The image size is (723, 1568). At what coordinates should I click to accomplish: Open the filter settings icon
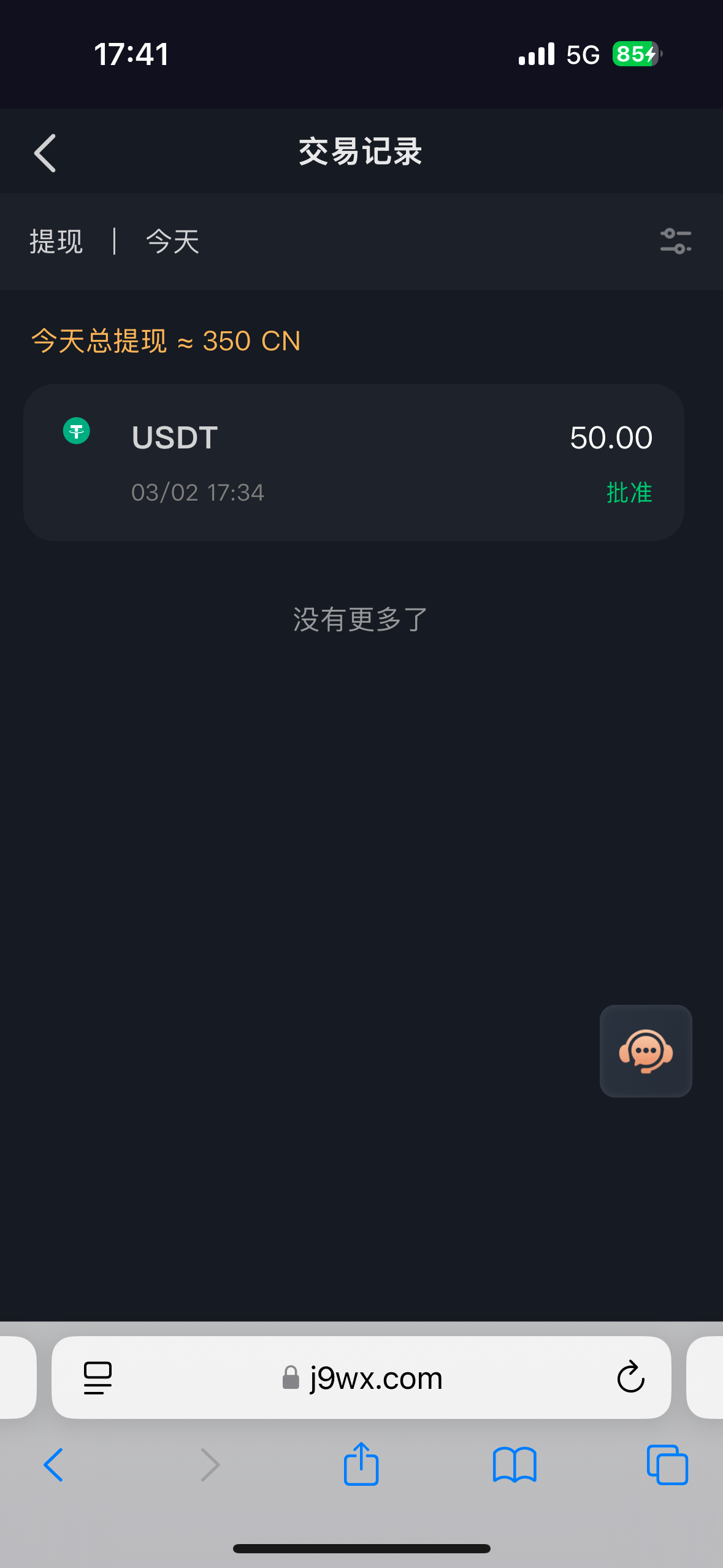coord(675,241)
